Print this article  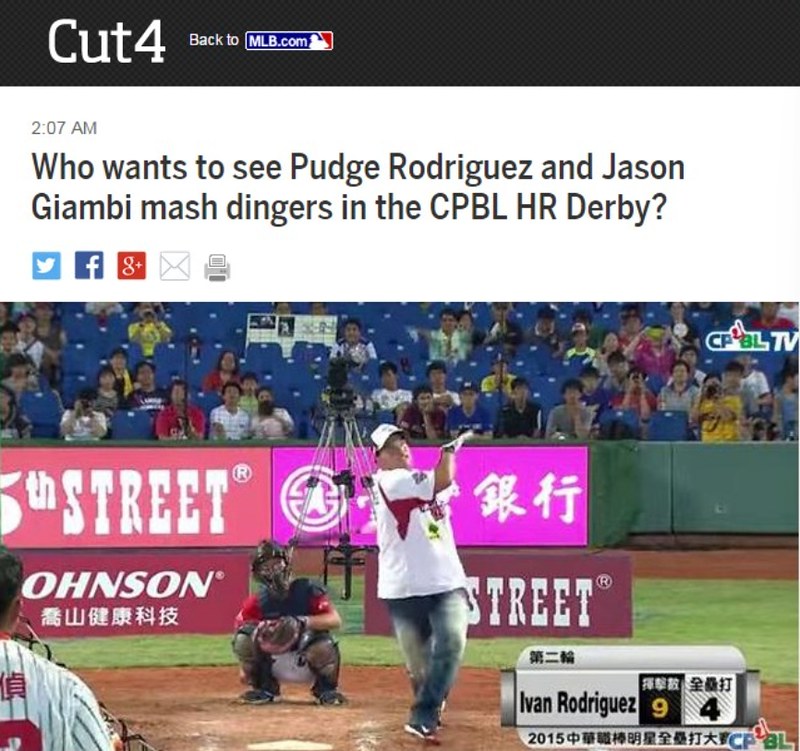click(217, 267)
